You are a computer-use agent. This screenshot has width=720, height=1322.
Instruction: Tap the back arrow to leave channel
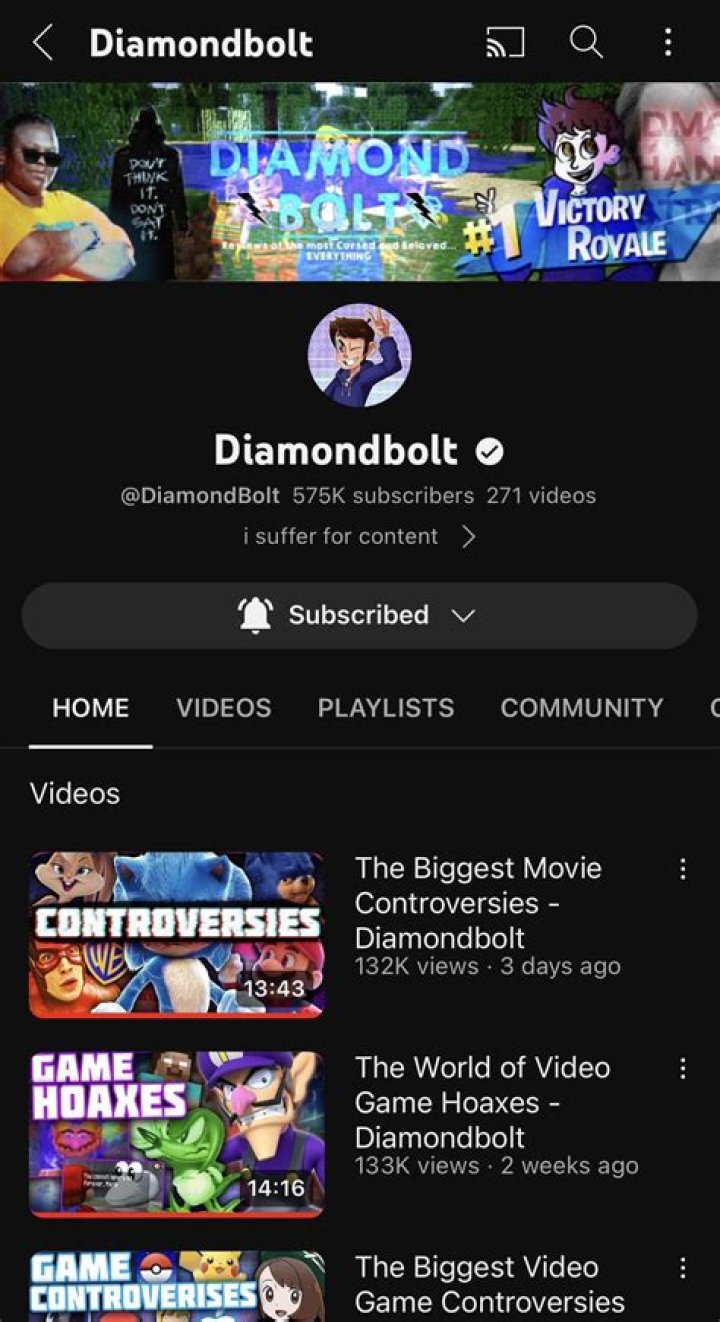[x=44, y=42]
